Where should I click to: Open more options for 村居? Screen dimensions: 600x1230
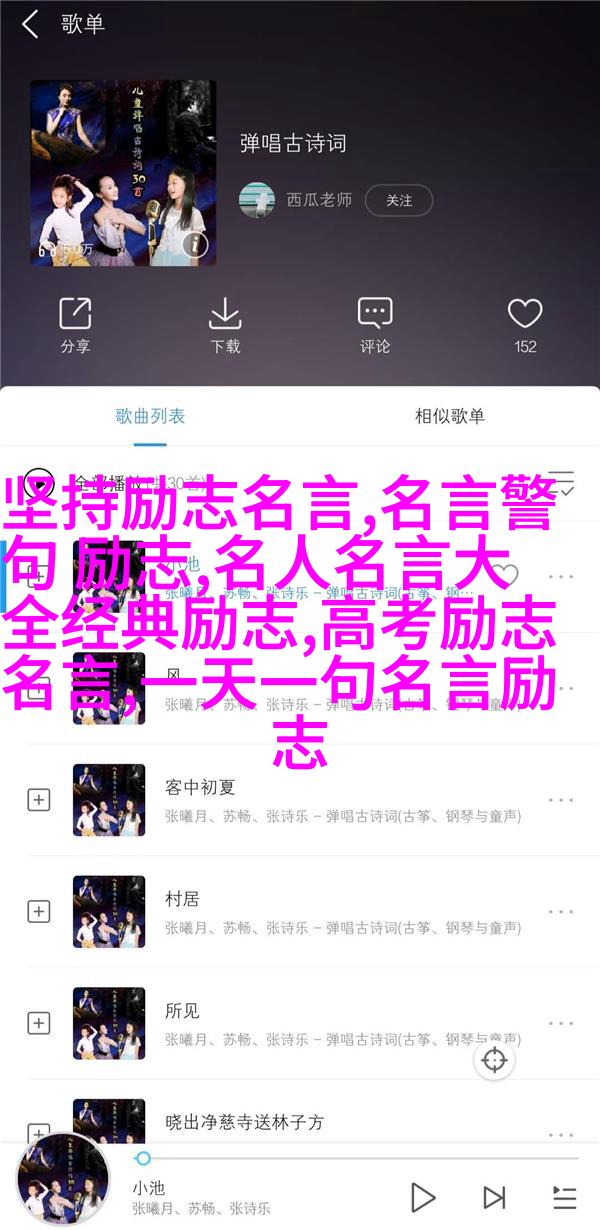[561, 911]
